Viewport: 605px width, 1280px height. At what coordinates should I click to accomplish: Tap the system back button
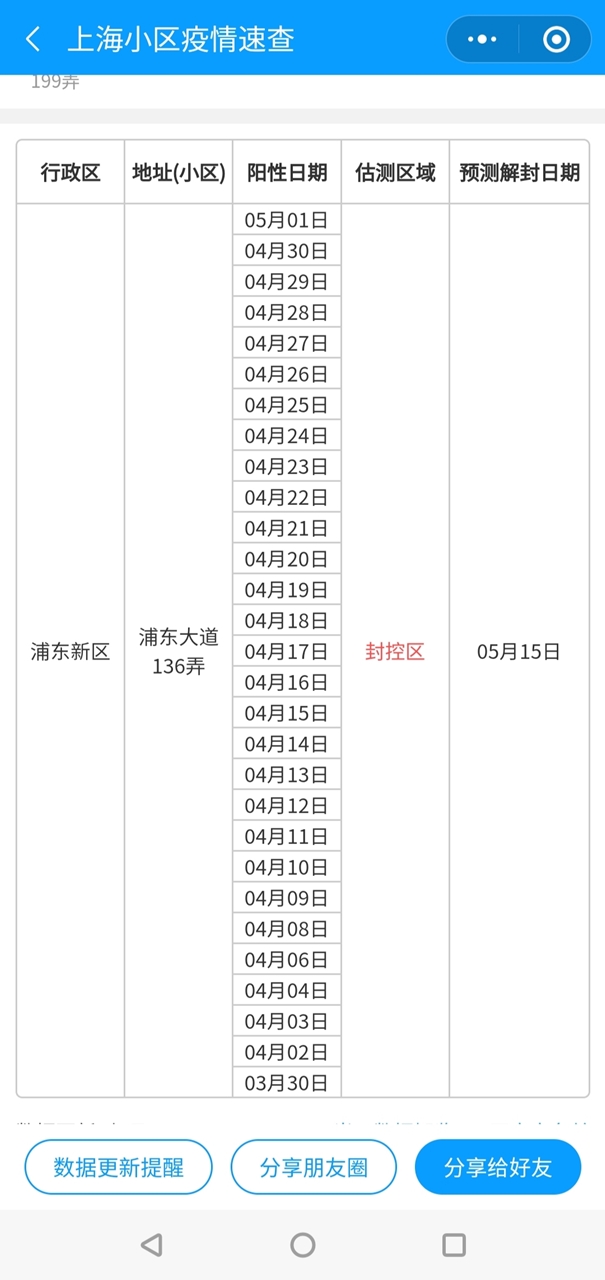tap(151, 1244)
